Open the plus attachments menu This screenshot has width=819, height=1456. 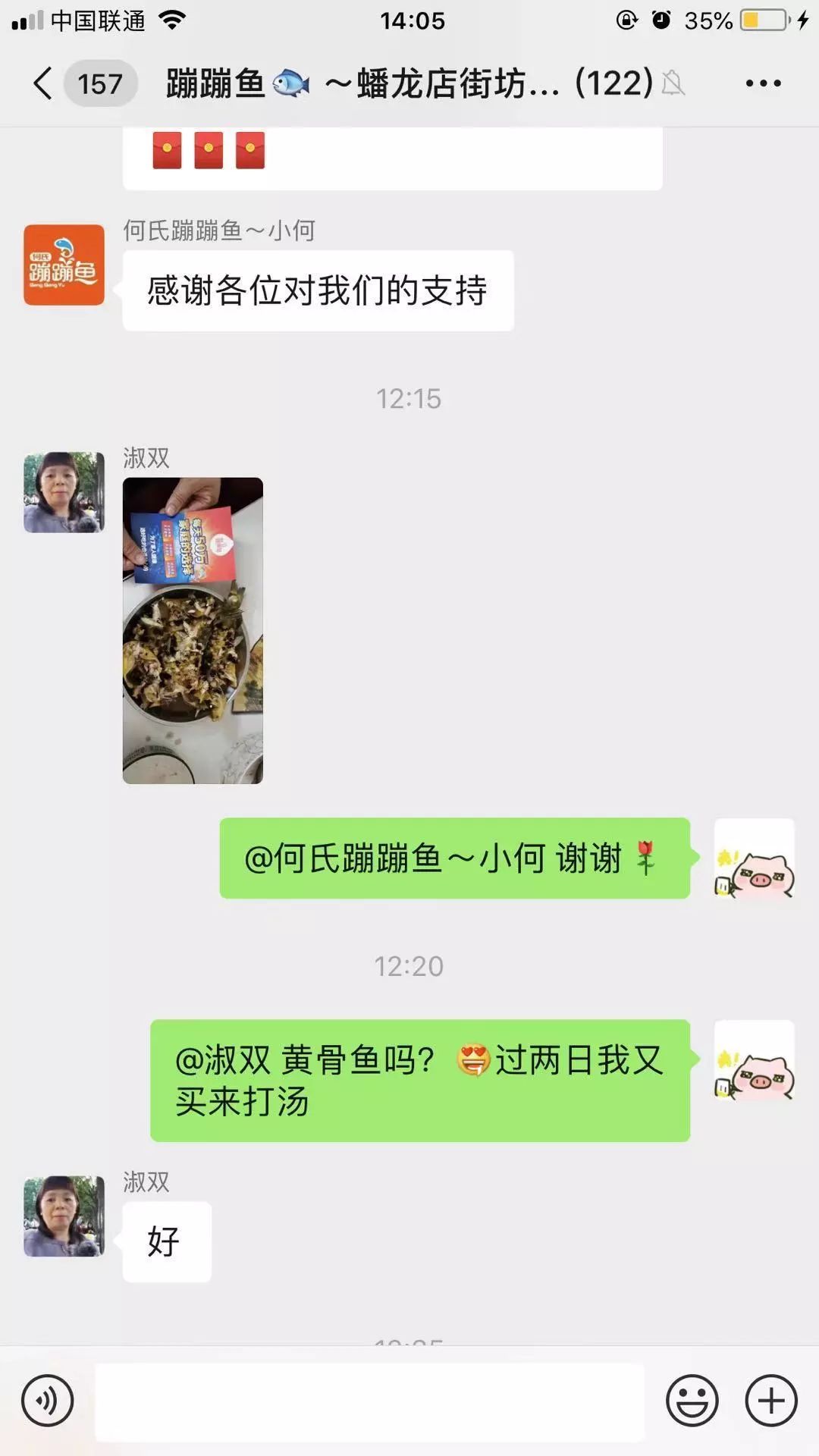771,1401
